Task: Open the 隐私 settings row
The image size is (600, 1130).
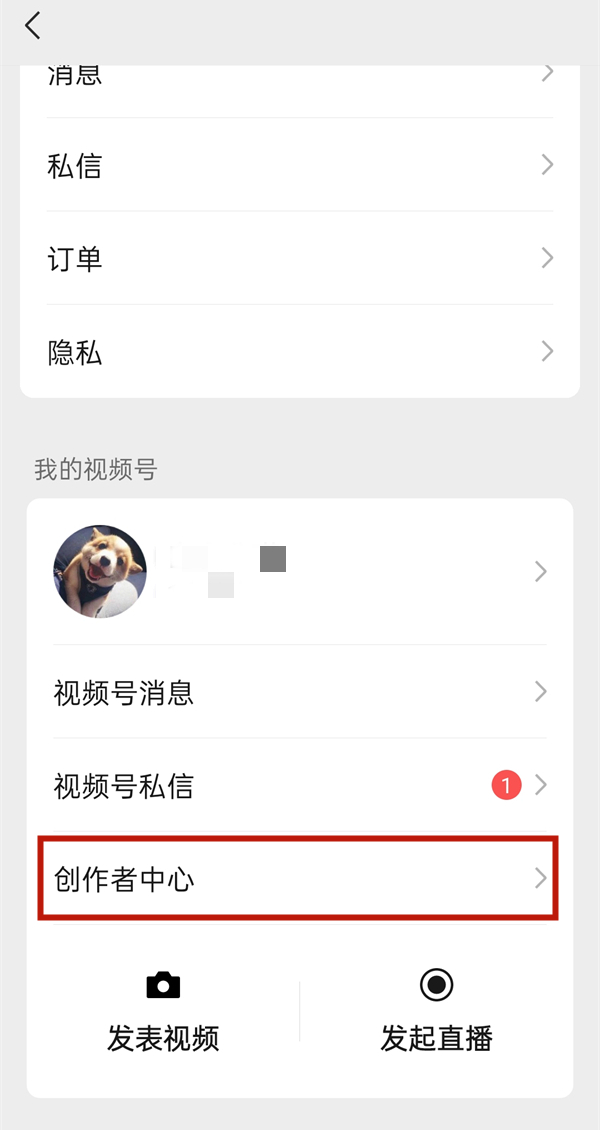Action: 299,352
